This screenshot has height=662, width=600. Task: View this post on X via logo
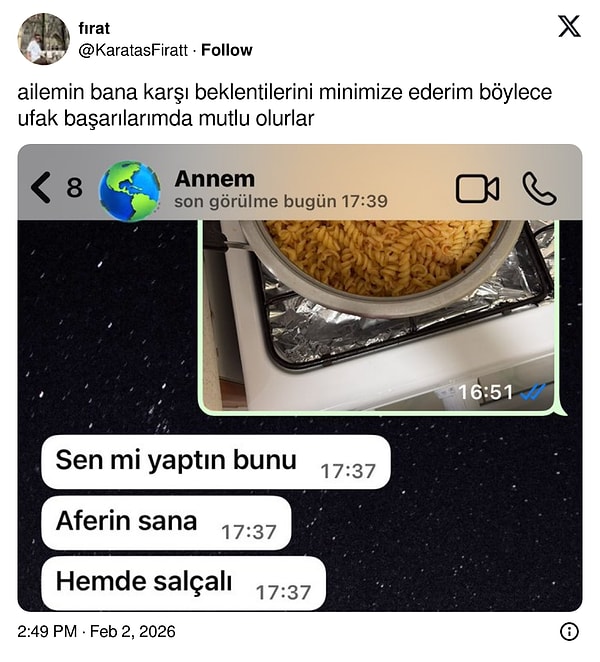click(569, 27)
